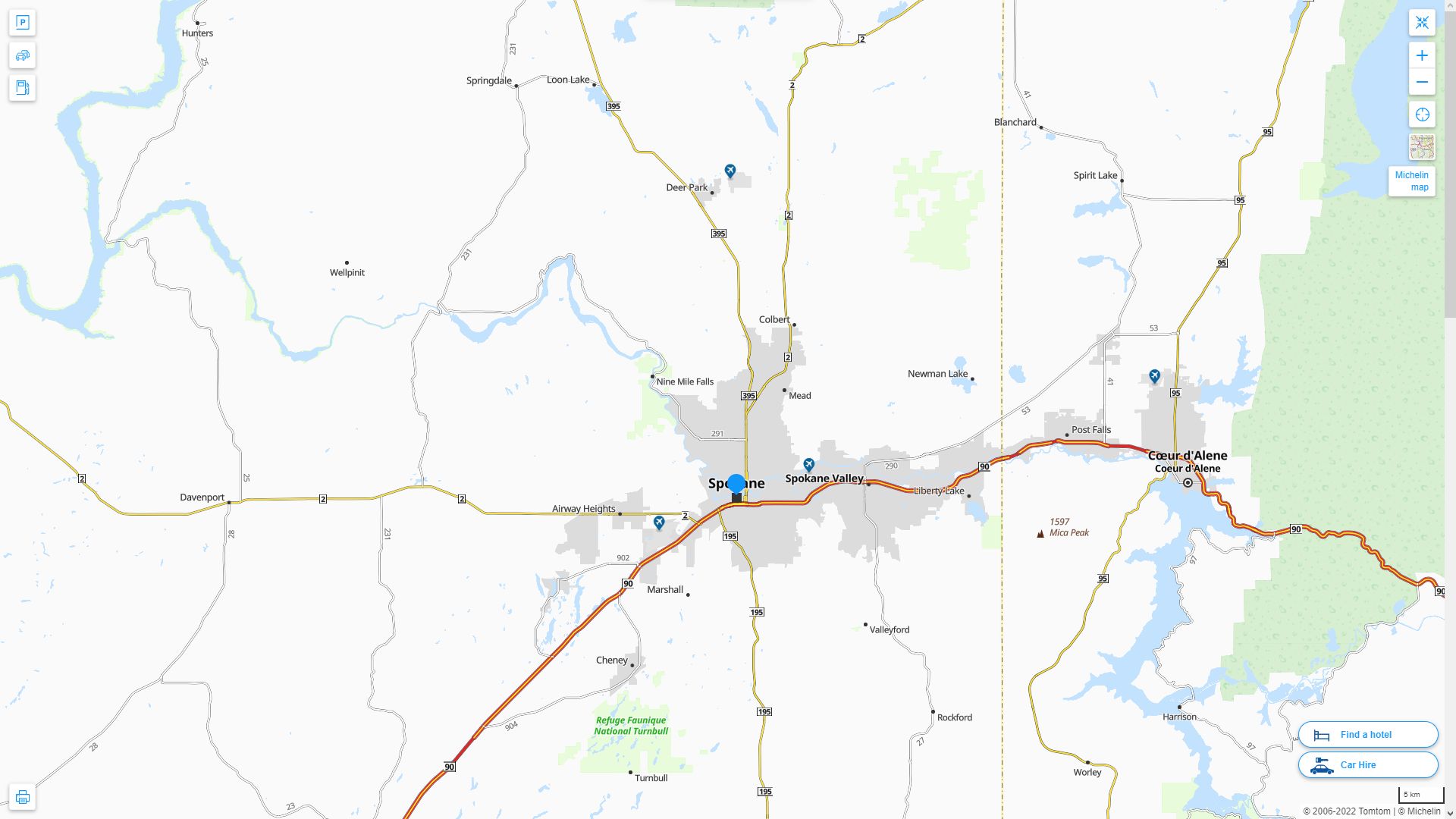Show traffic information on the map

(x=22, y=55)
